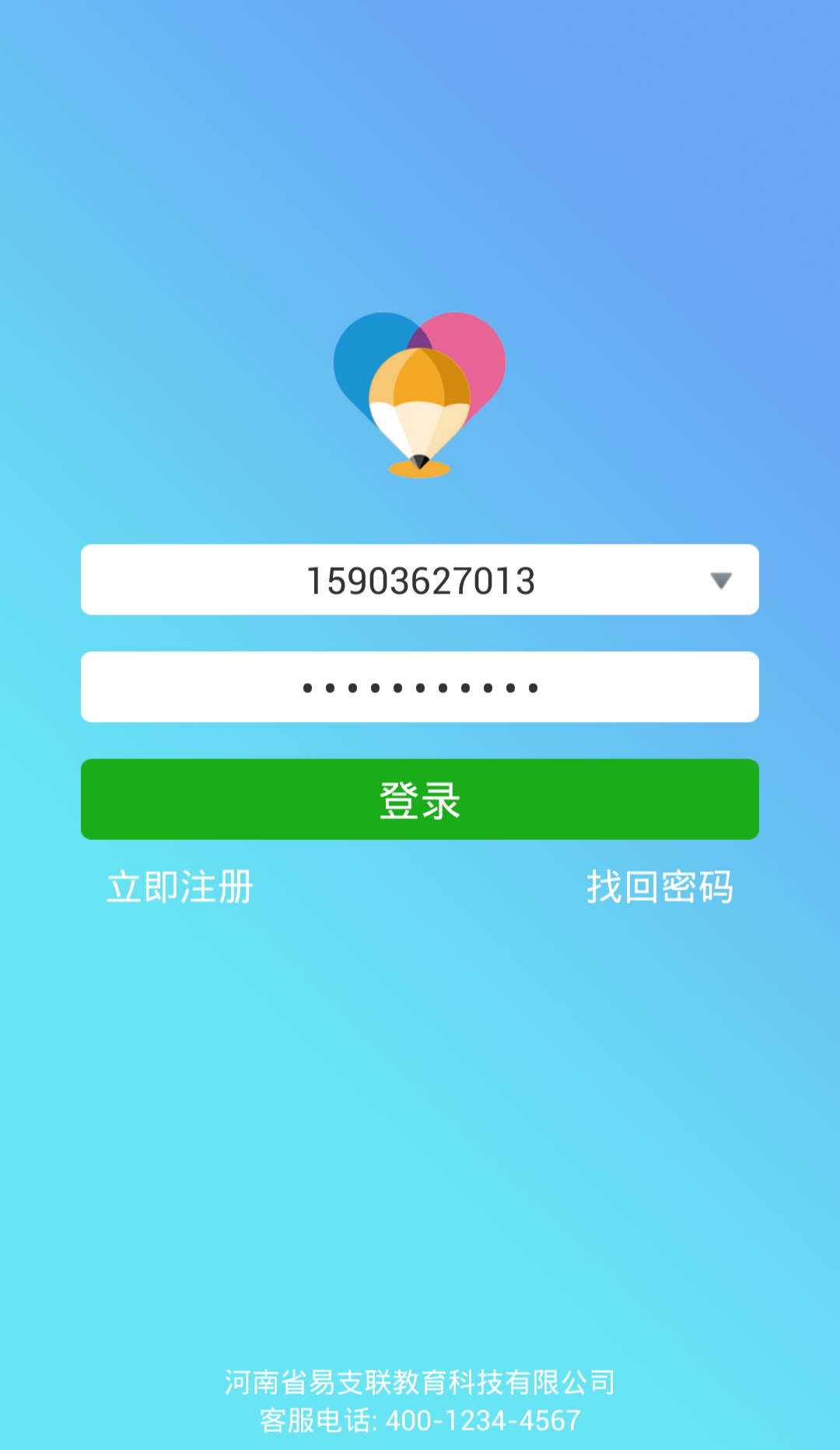Open 找回密码 to recover password

[660, 887]
